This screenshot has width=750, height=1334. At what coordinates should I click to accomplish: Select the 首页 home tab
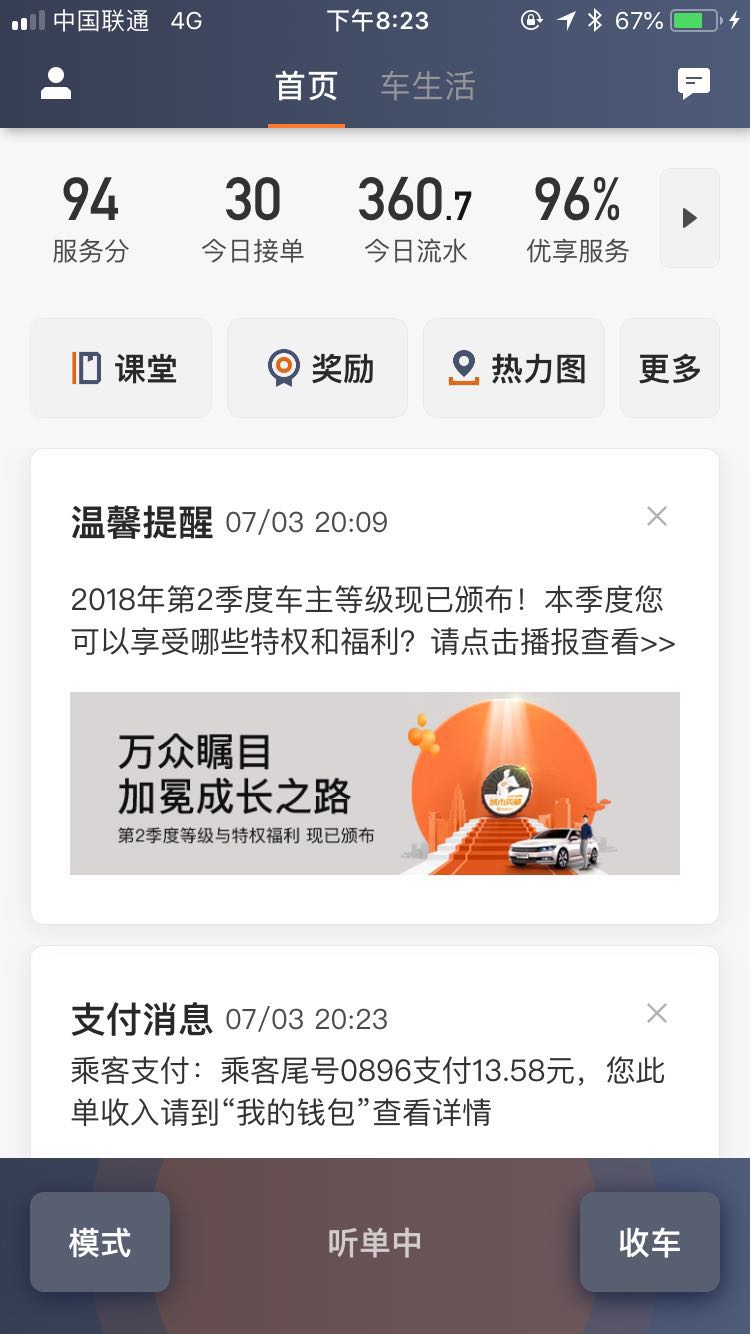[306, 86]
